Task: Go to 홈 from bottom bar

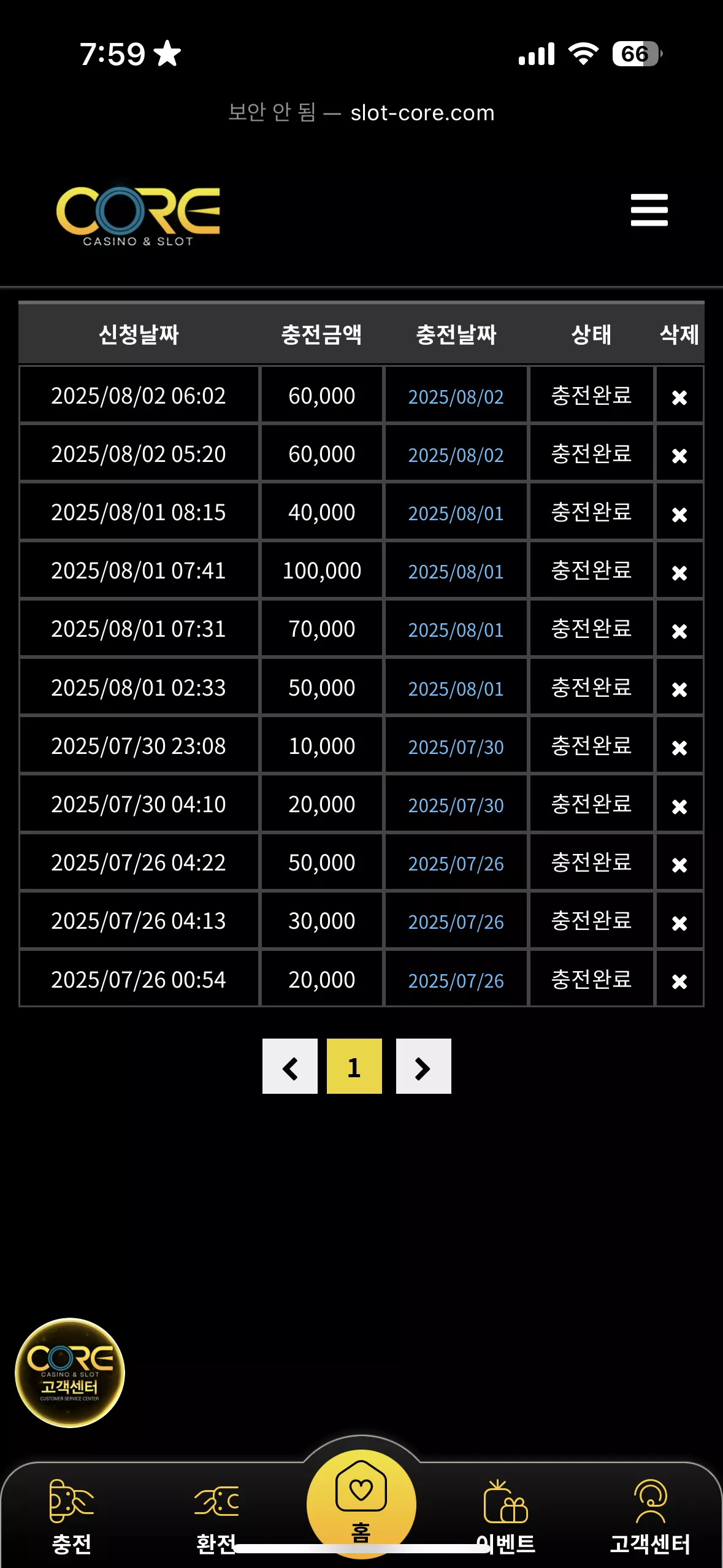Action: [361, 1503]
